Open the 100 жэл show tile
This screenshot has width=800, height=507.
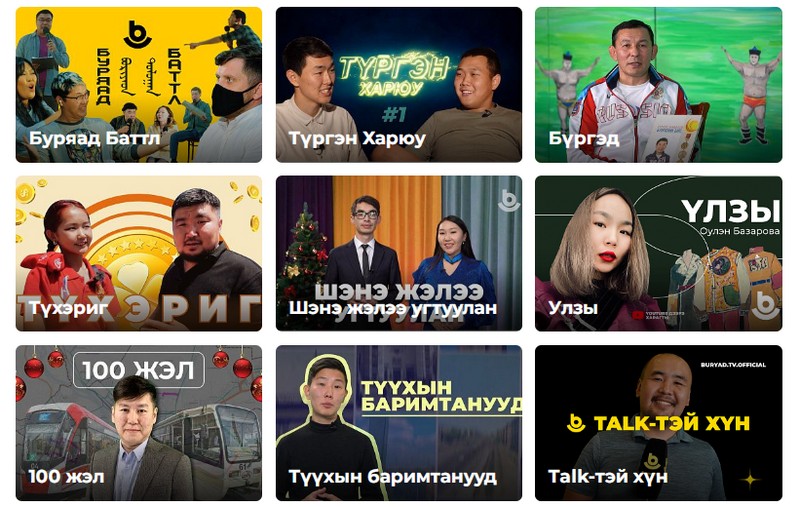(139, 423)
